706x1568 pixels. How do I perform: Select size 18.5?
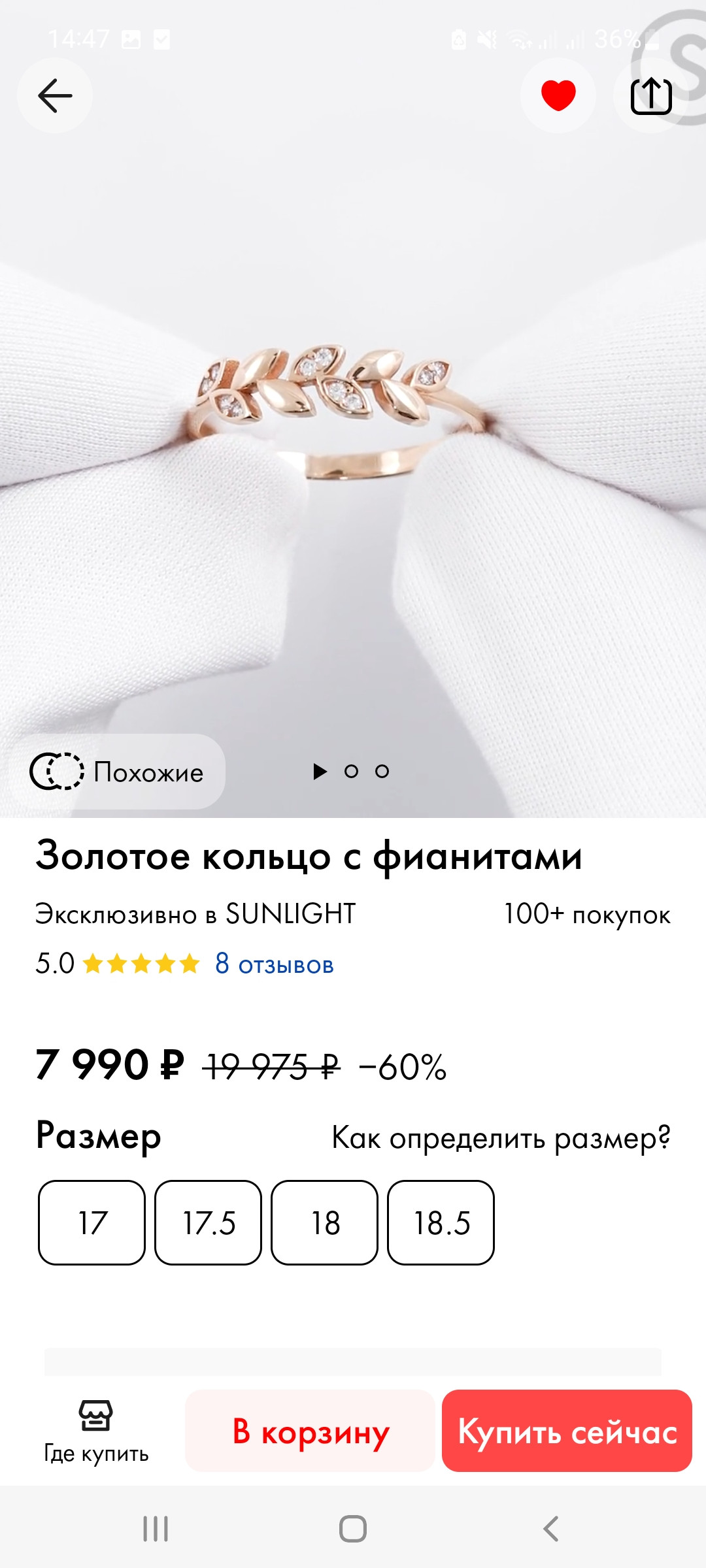pyautogui.click(x=441, y=1222)
